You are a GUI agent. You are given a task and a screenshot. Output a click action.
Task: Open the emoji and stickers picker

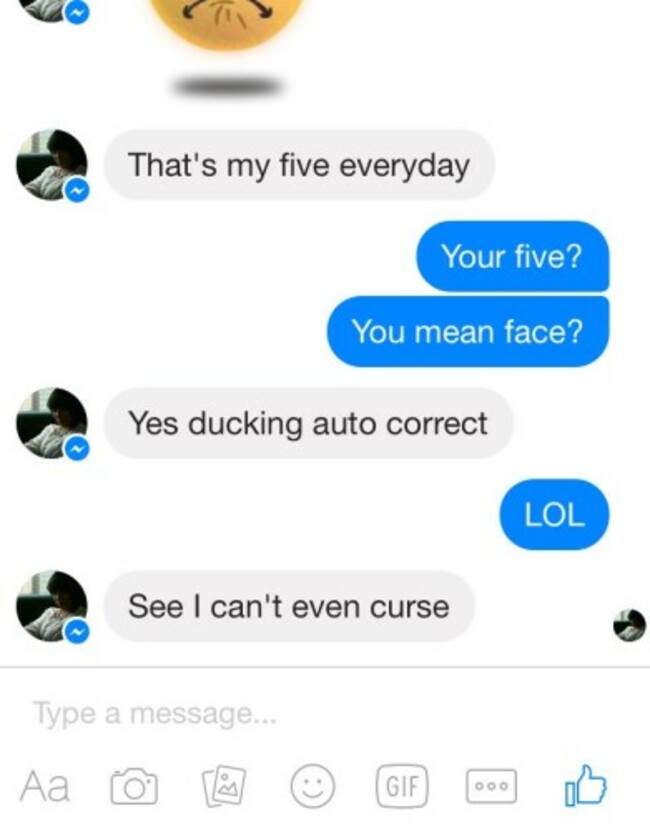[312, 786]
